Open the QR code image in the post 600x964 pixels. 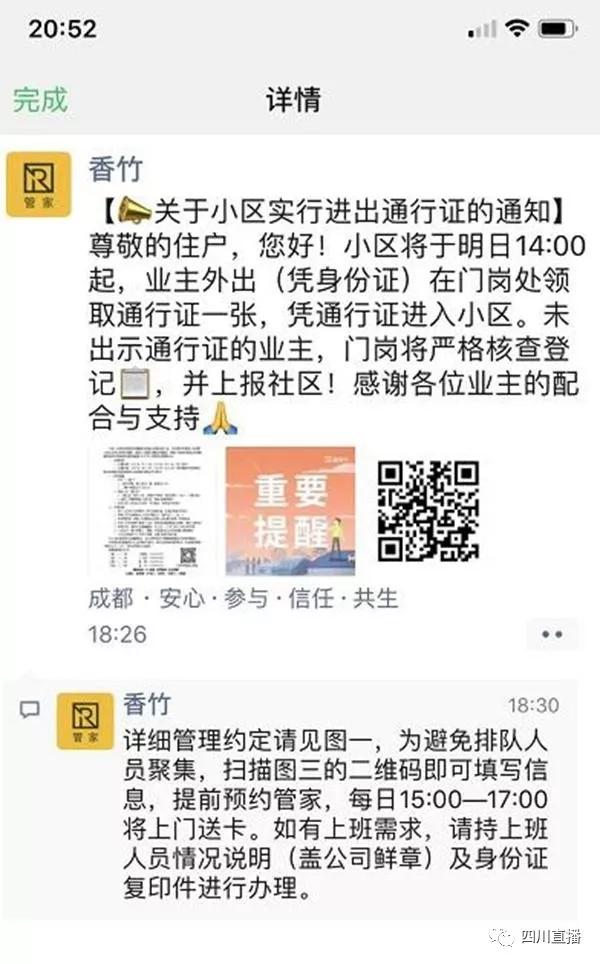click(428, 510)
